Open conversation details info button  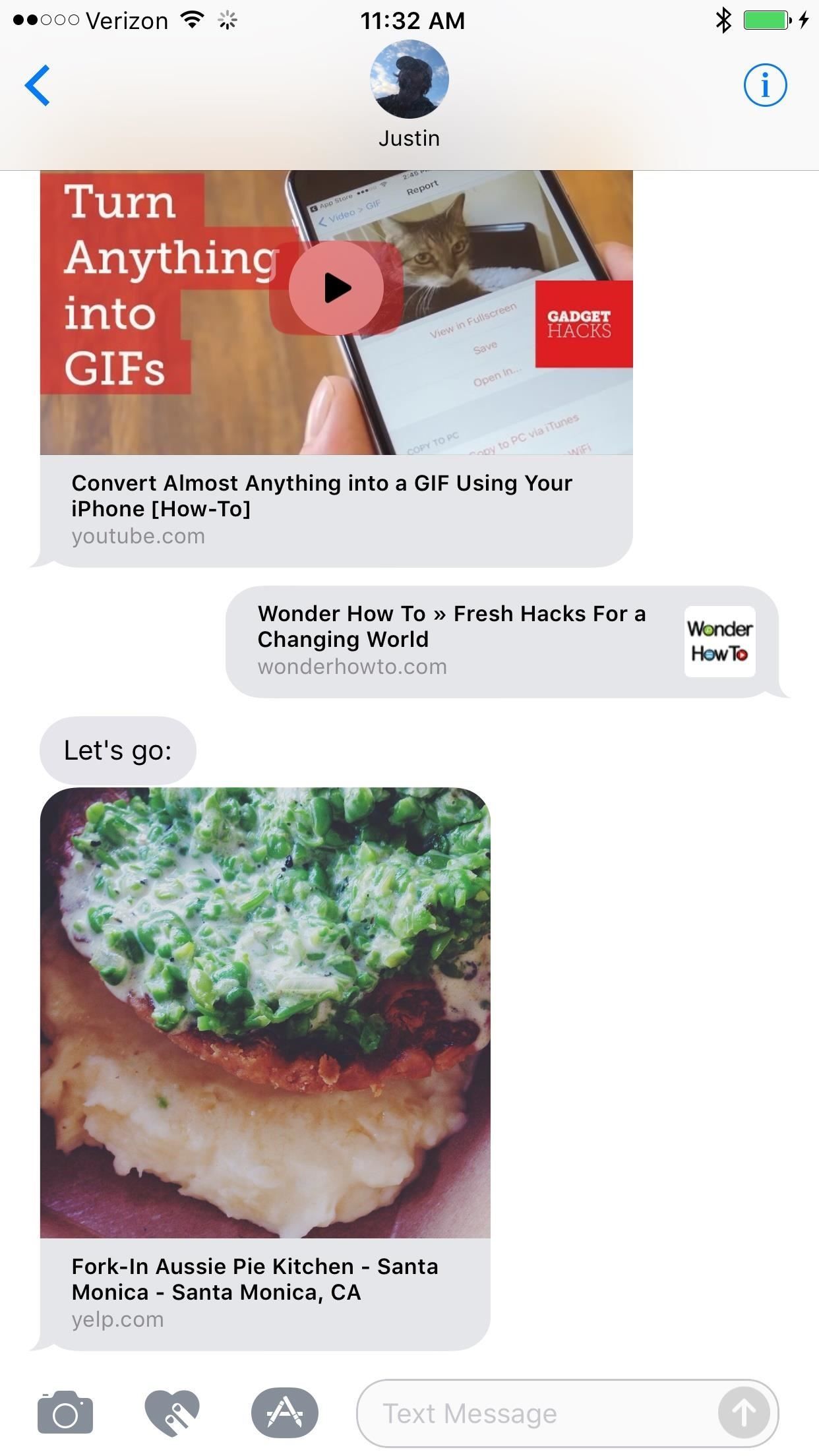tap(765, 85)
